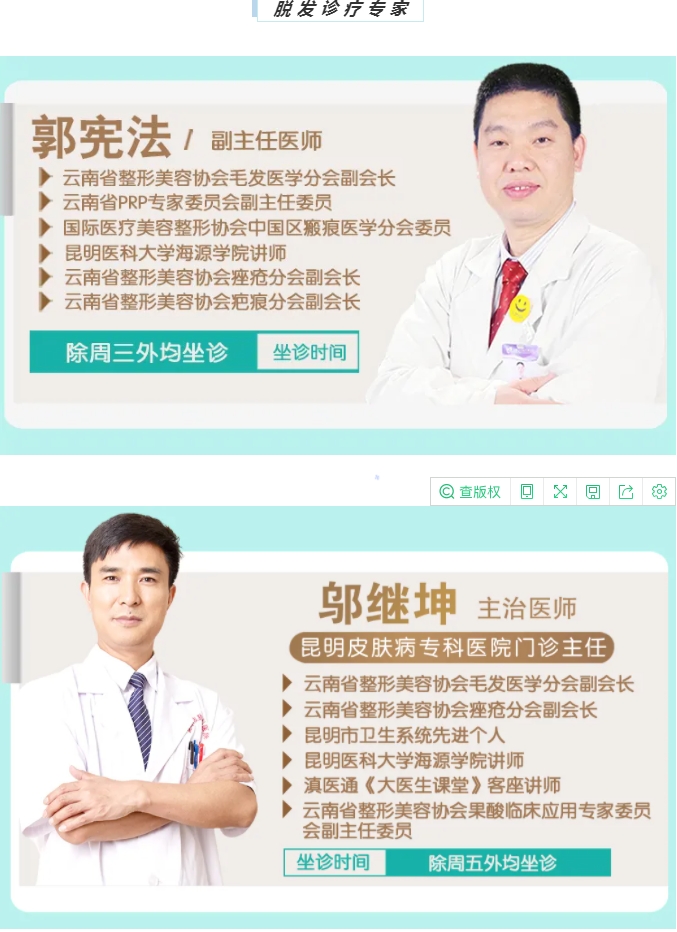This screenshot has height=932, width=677.
Task: Save the image with the floppy disk icon
Action: coord(593,492)
